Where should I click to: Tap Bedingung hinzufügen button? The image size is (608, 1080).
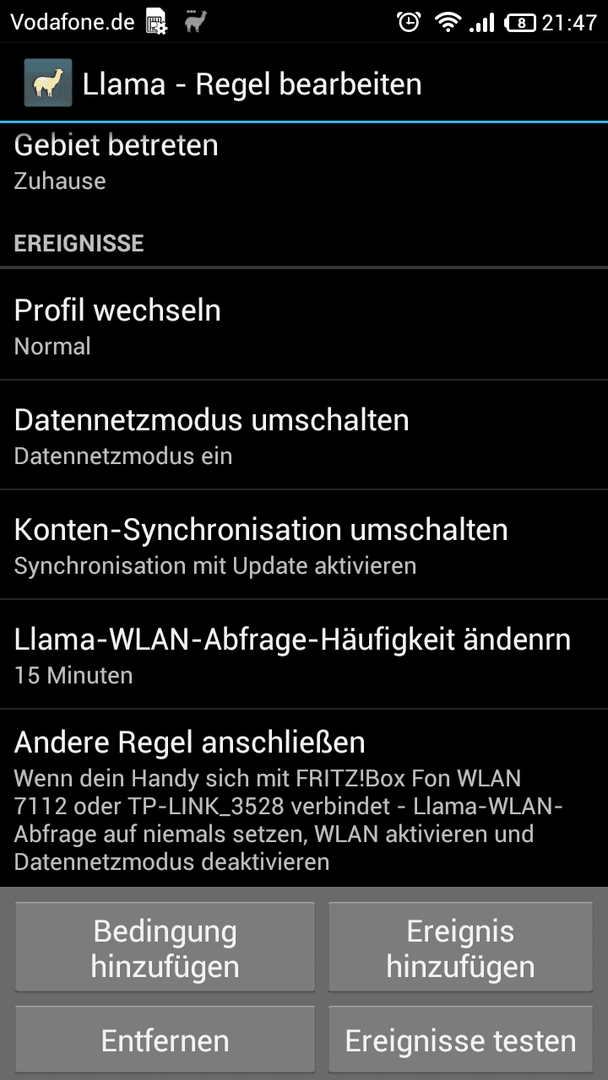tap(165, 948)
